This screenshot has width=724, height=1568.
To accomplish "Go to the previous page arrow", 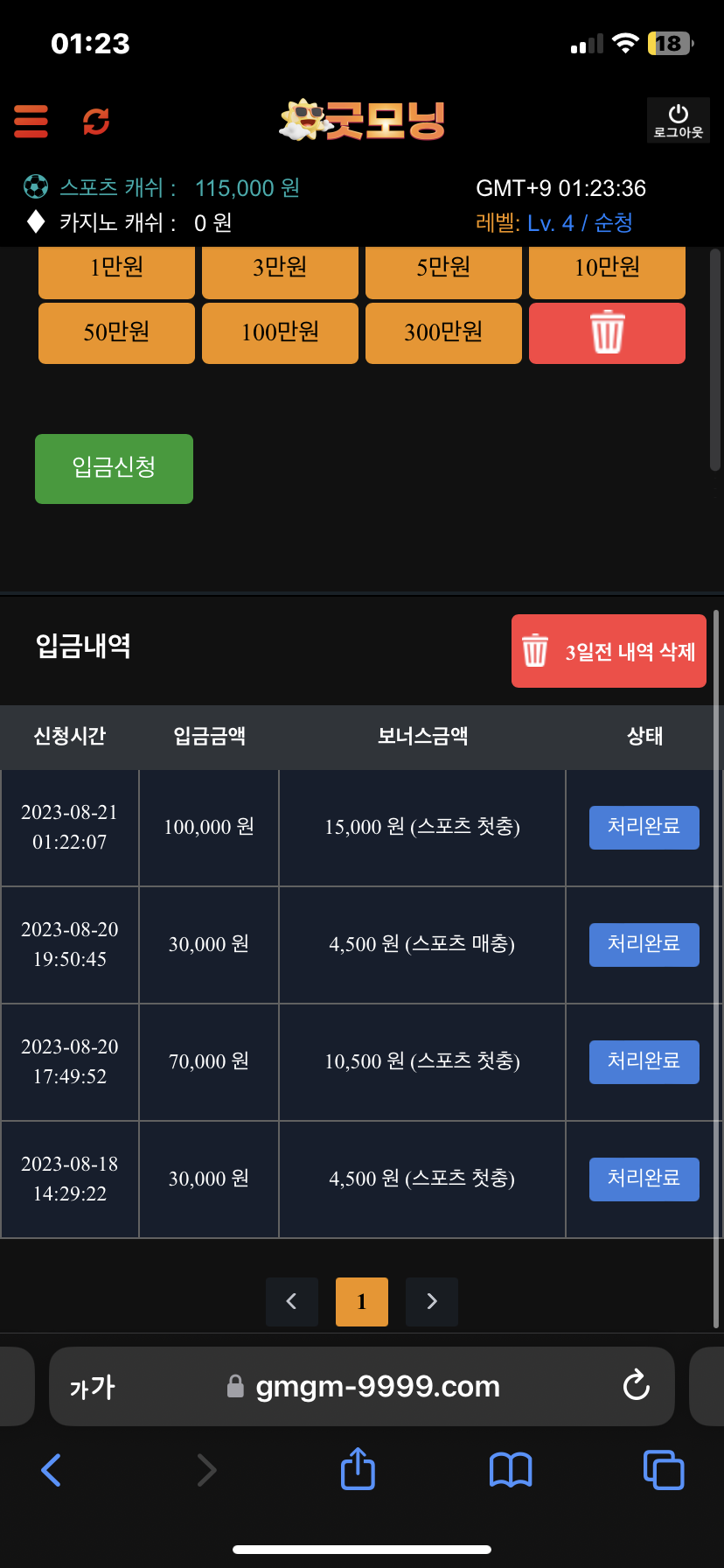I will tap(292, 1301).
